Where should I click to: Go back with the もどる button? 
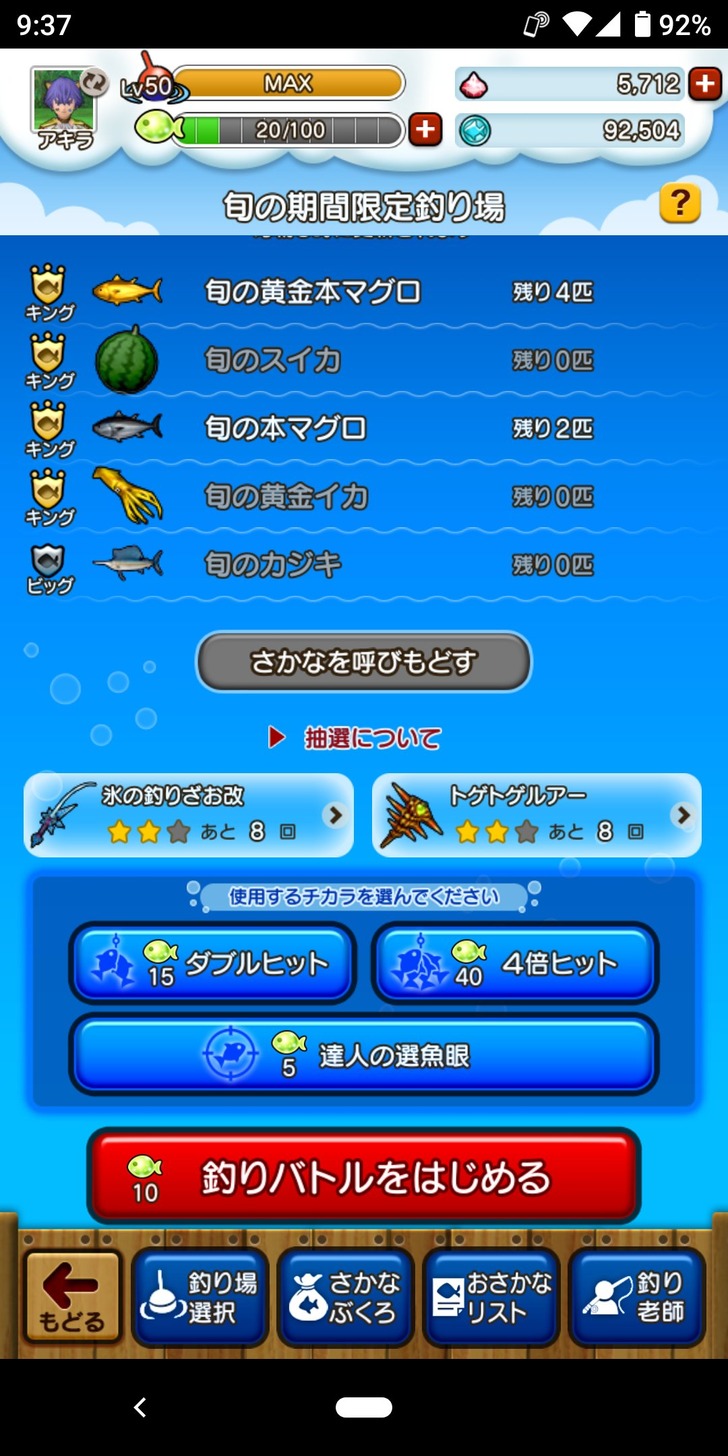click(x=72, y=1298)
